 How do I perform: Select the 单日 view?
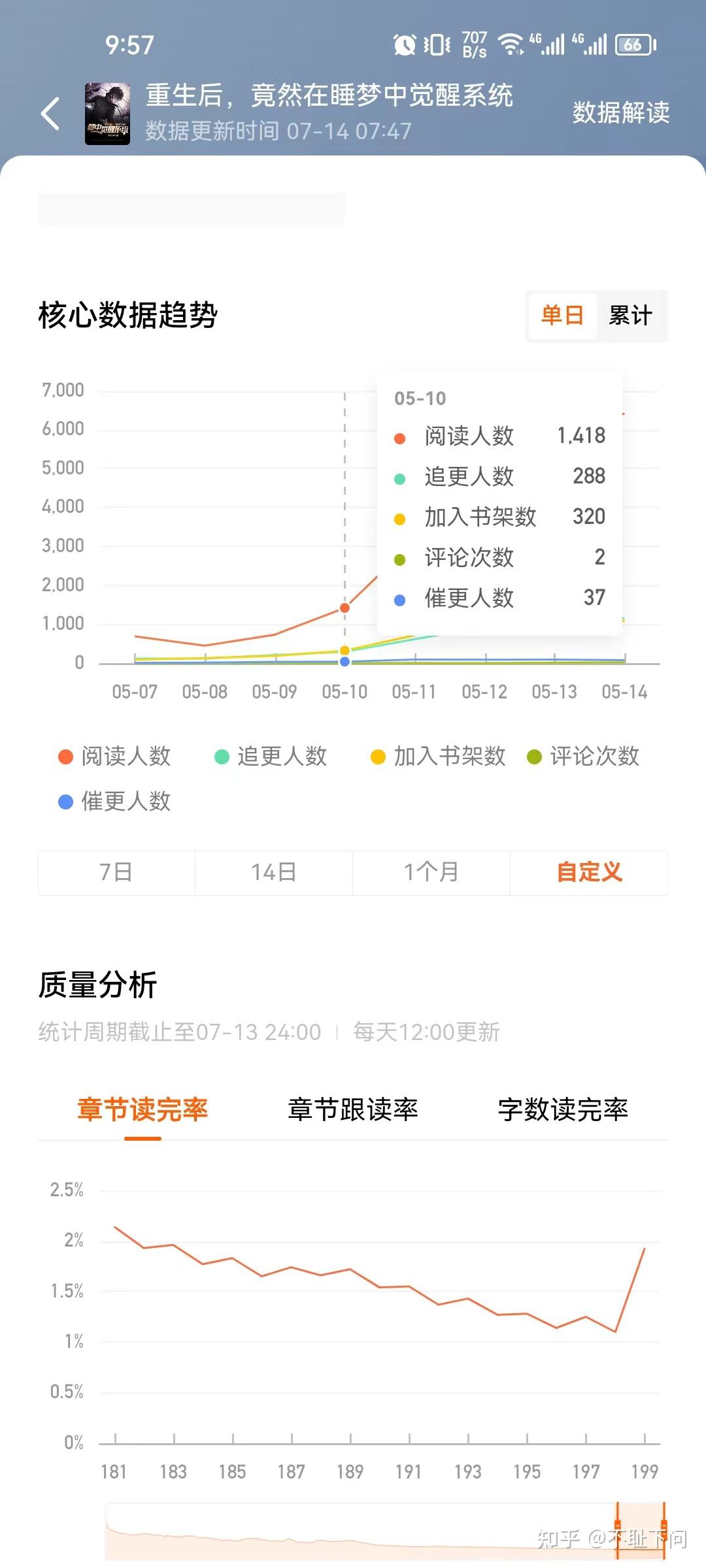click(562, 316)
